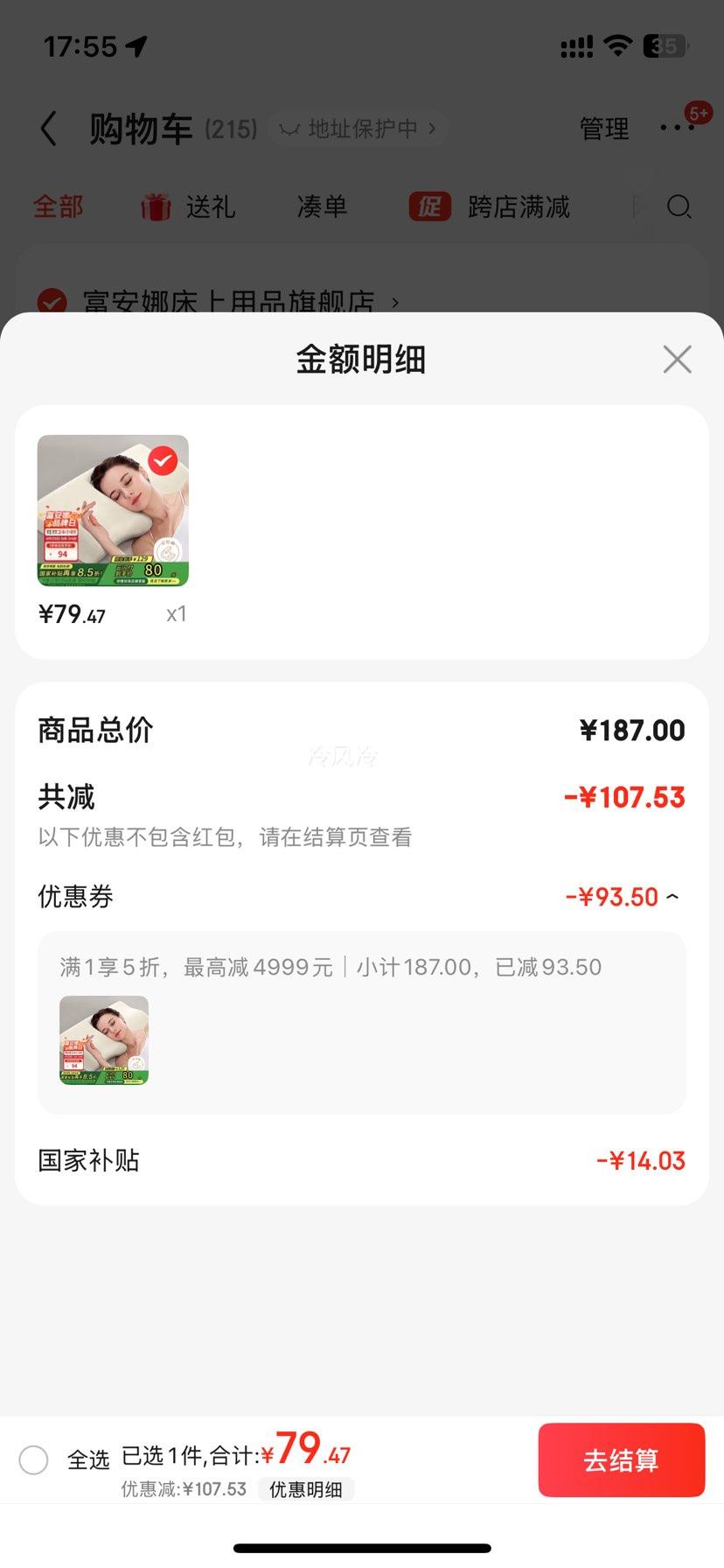
Task: Open 富安娜床上用品旗舰店 store page via arrow
Action: tap(395, 303)
